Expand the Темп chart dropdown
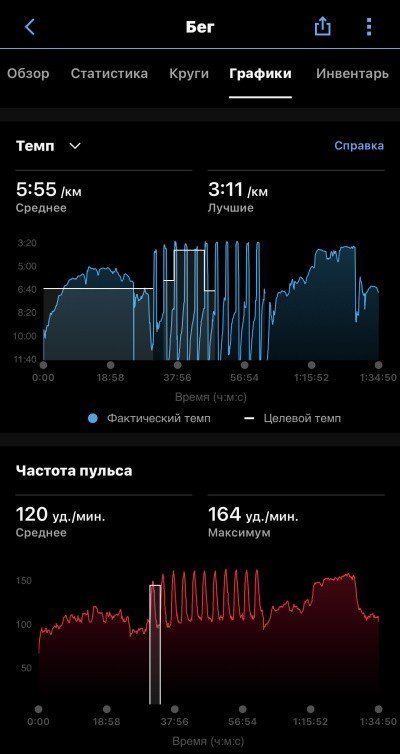 click(x=49, y=146)
